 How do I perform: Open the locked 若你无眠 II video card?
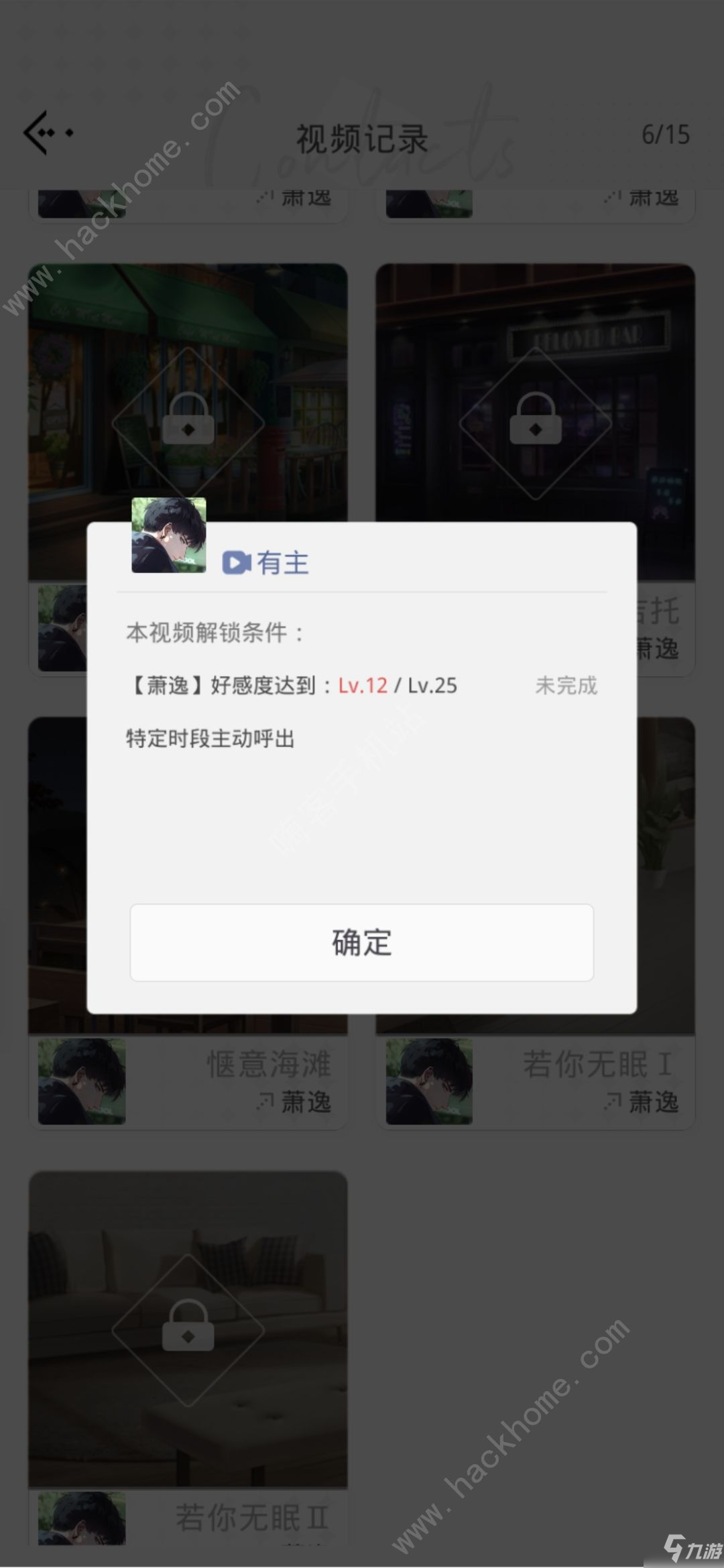[188, 1330]
